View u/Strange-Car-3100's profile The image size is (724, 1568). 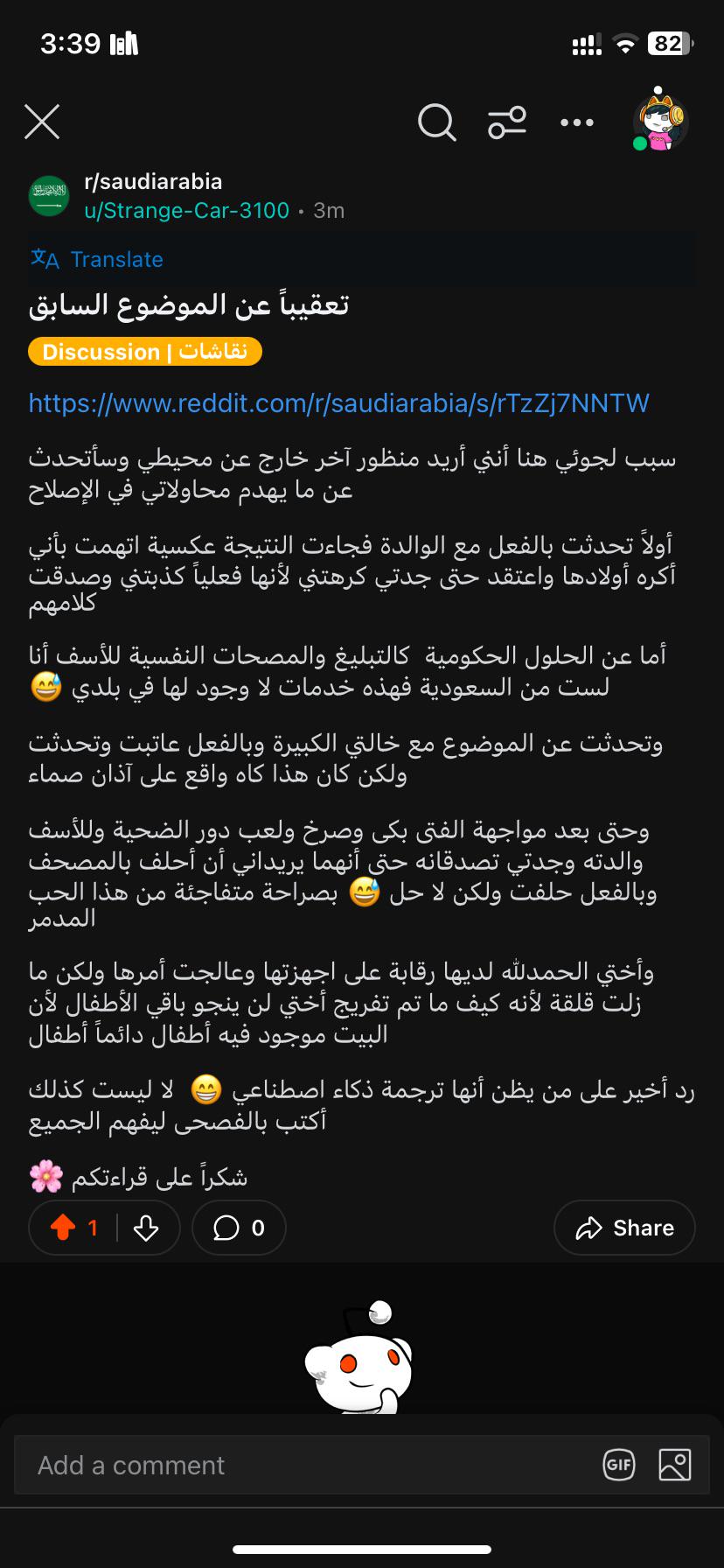pyautogui.click(x=187, y=211)
